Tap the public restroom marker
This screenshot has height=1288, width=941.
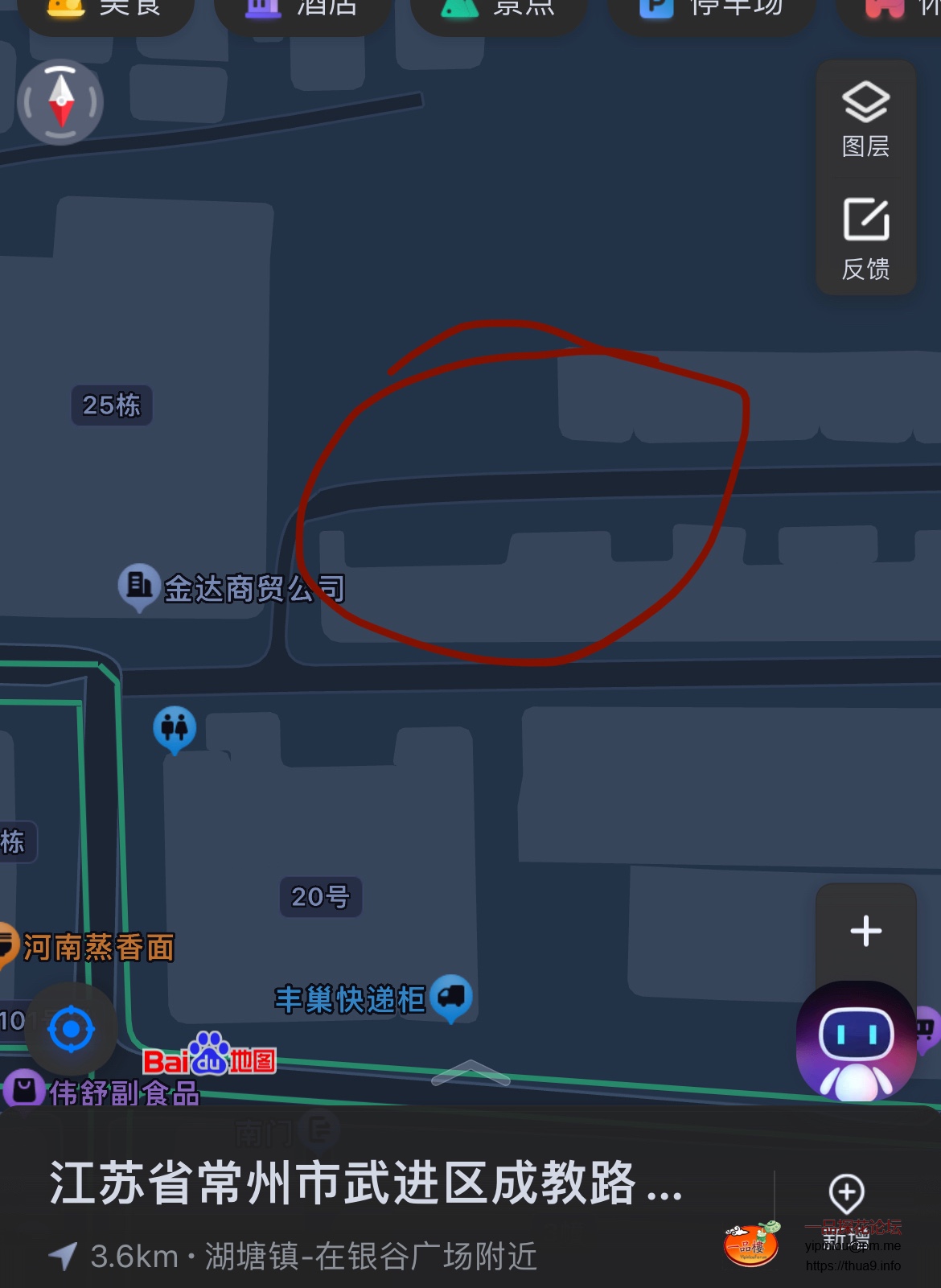175,729
